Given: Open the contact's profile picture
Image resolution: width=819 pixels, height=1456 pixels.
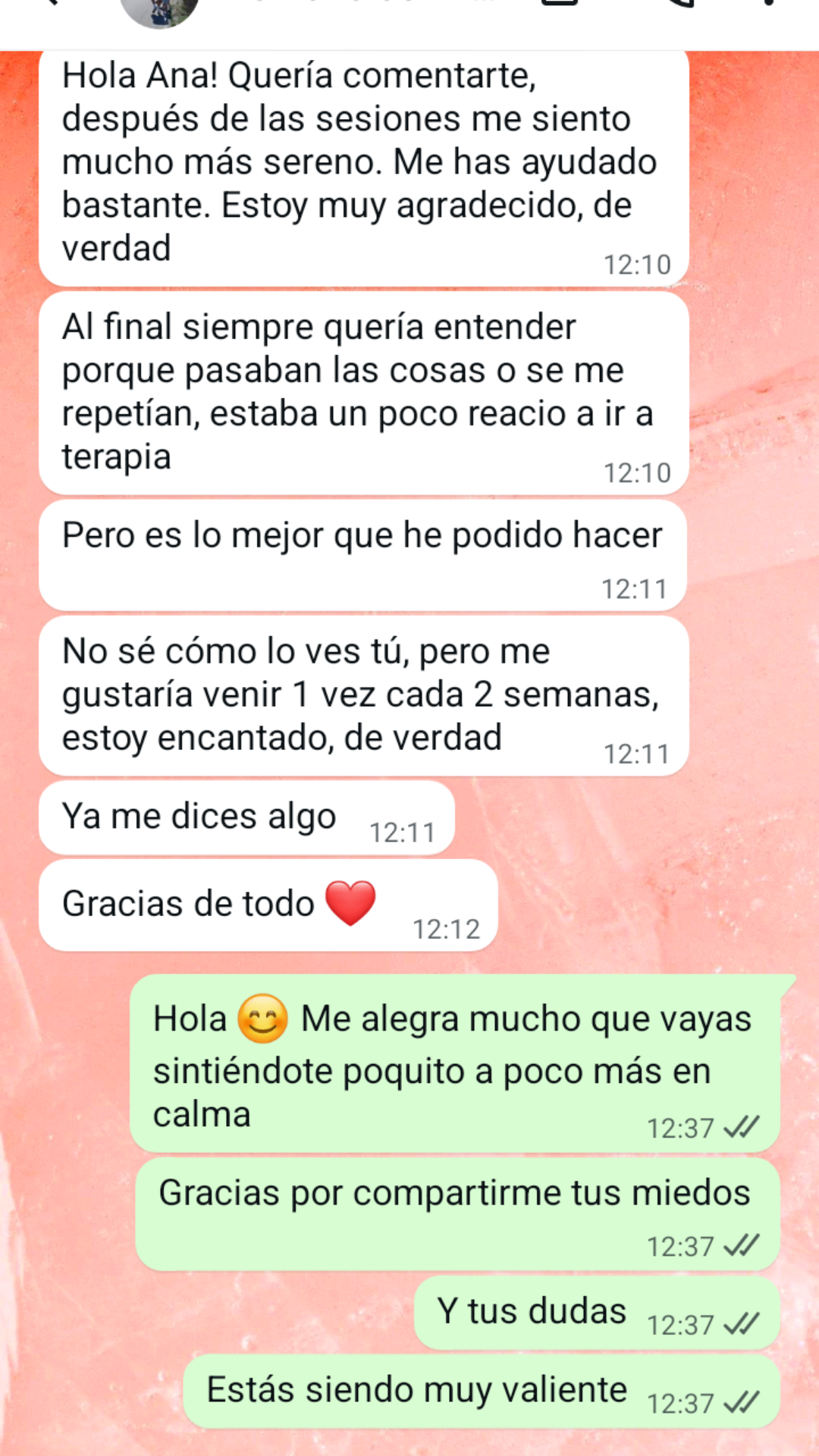Looking at the screenshot, I should 159,11.
